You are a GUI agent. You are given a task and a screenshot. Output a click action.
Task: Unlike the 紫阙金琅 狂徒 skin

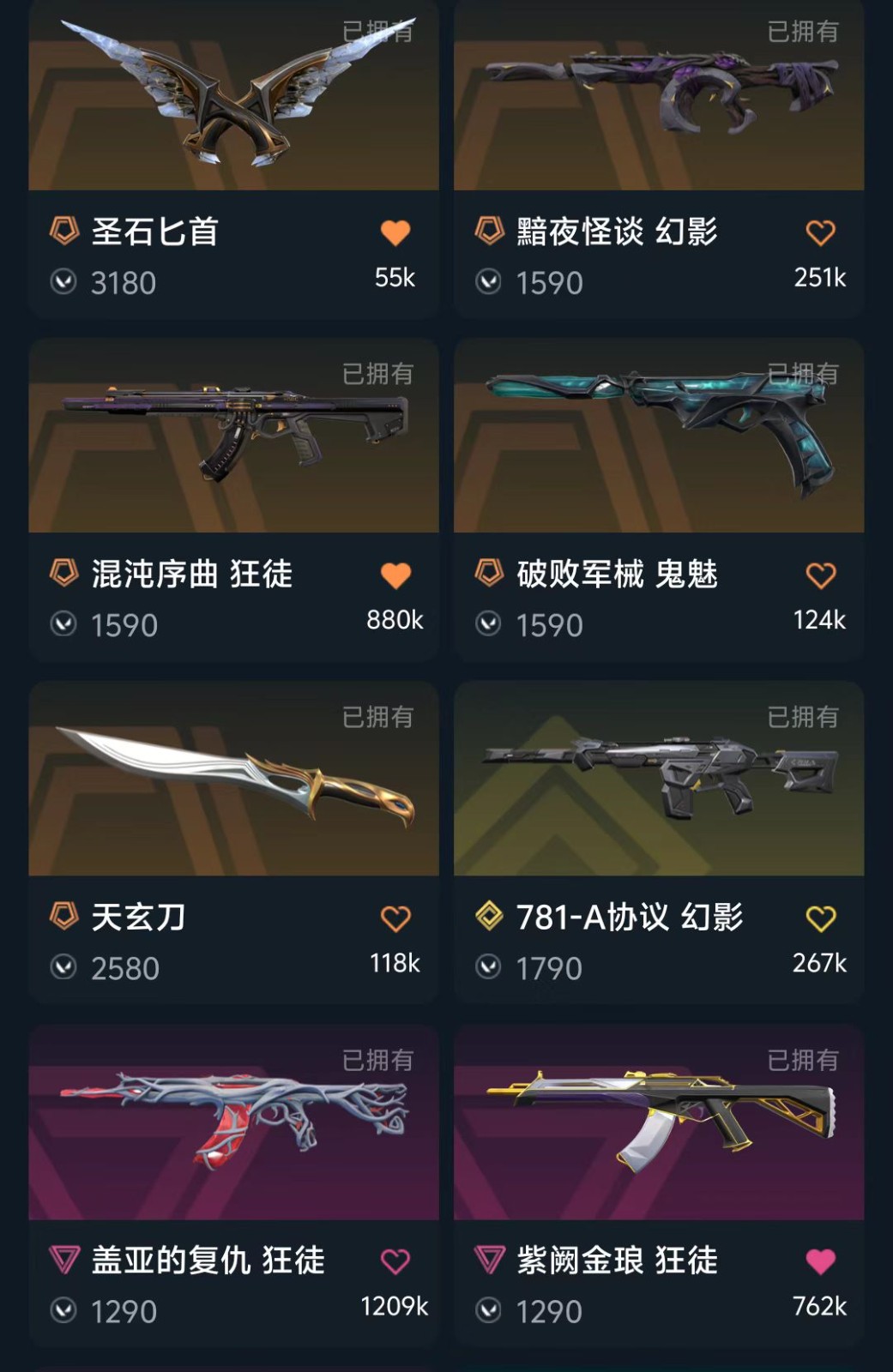coord(820,1261)
